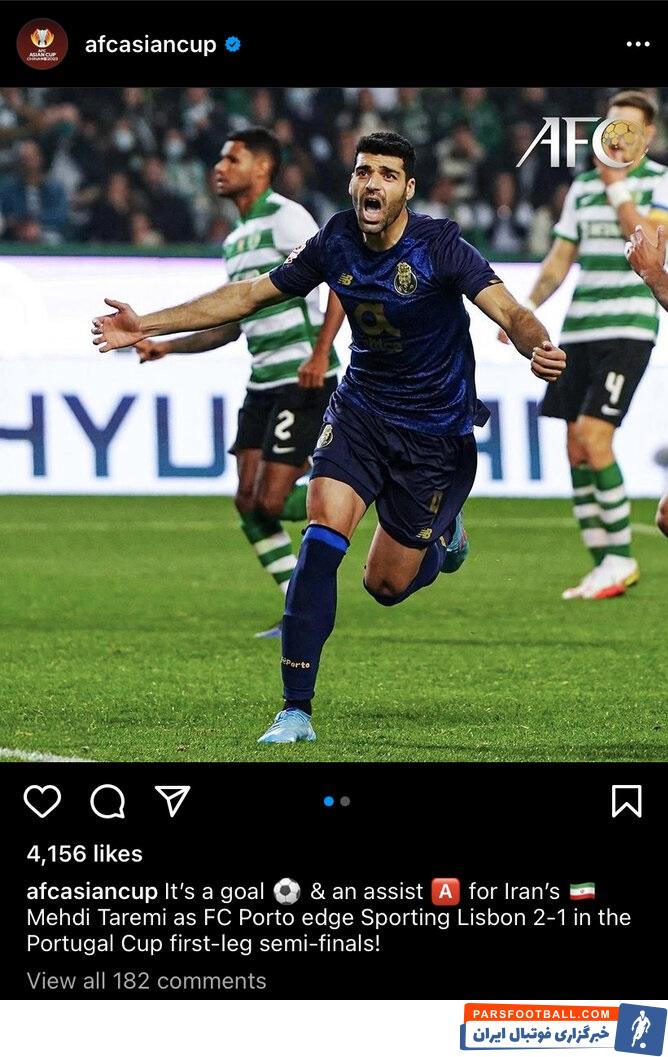Save the post with the bookmark icon

tap(626, 801)
